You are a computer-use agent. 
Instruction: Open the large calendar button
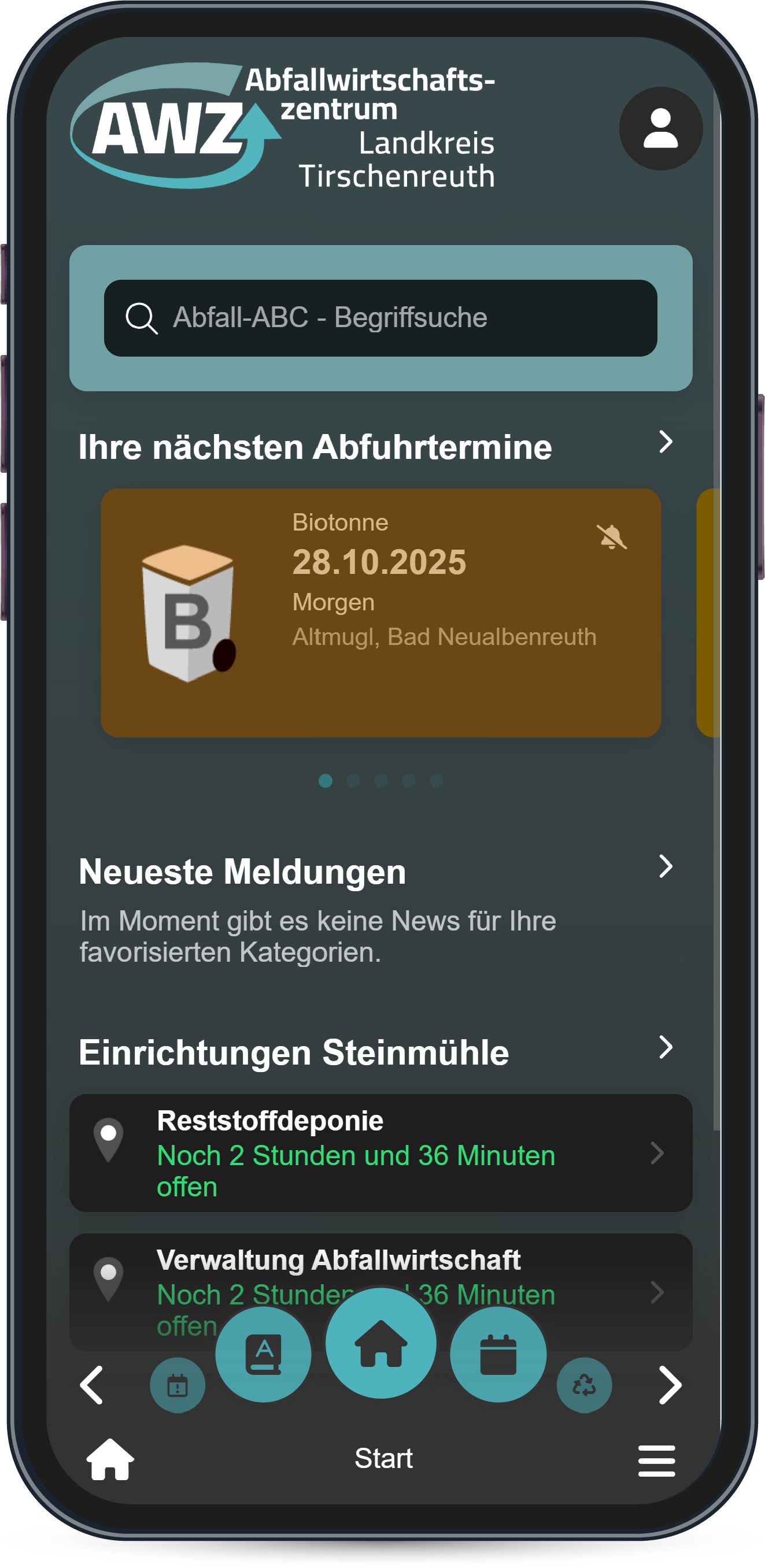tap(498, 1354)
